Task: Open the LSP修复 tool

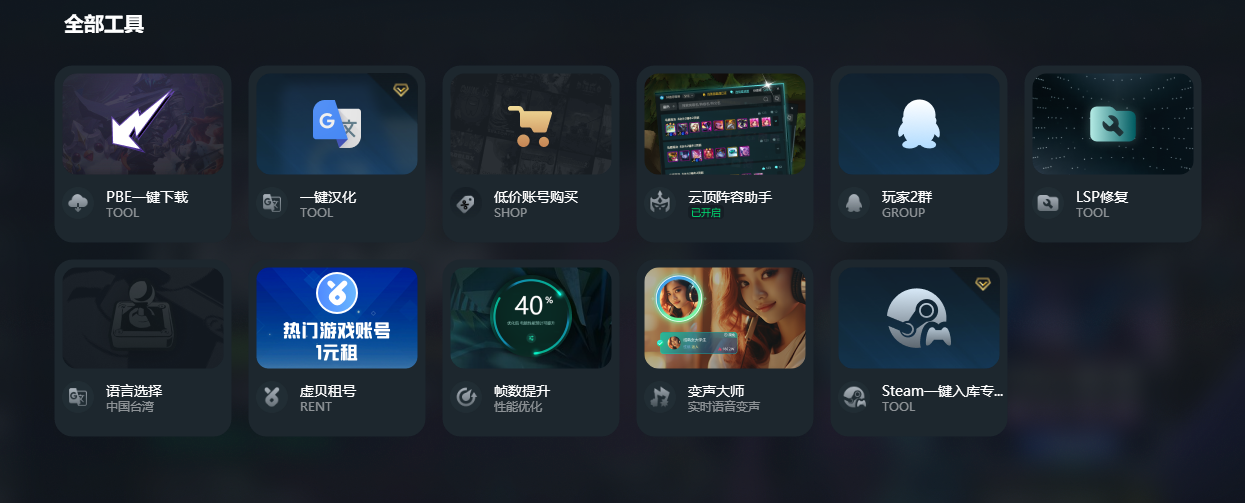Action: 1113,125
